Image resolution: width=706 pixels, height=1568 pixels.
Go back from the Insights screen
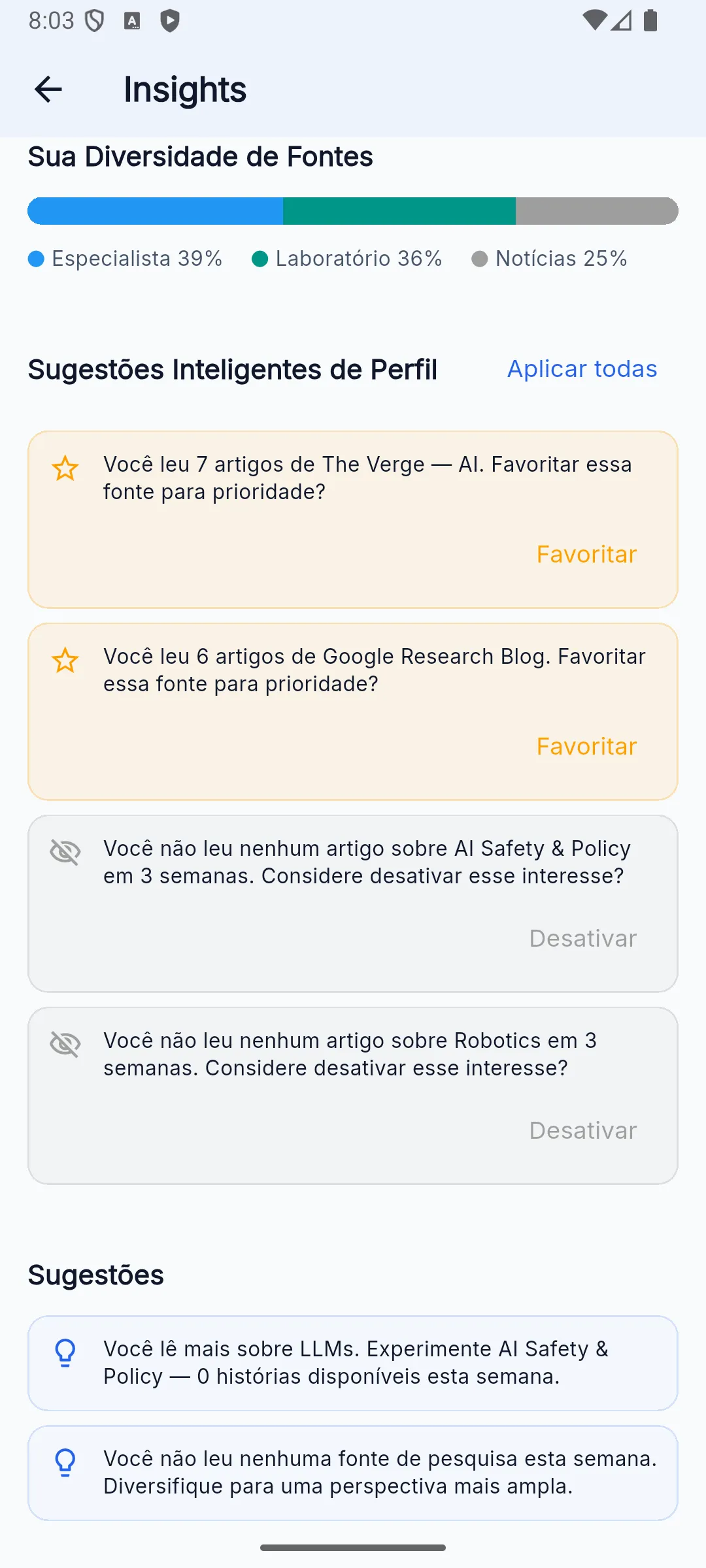48,90
